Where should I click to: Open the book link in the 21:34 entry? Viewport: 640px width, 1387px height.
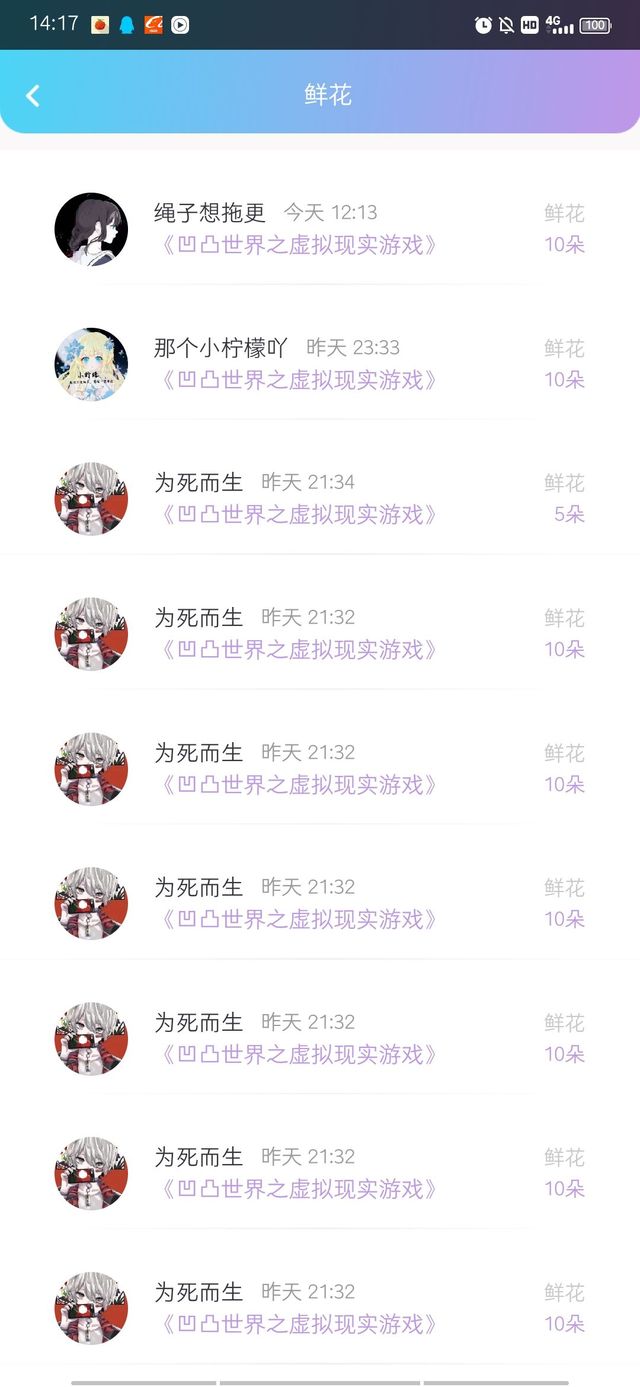point(297,515)
